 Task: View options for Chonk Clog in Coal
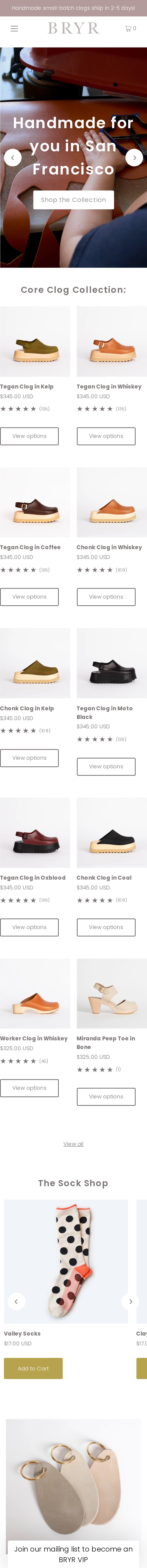click(106, 927)
